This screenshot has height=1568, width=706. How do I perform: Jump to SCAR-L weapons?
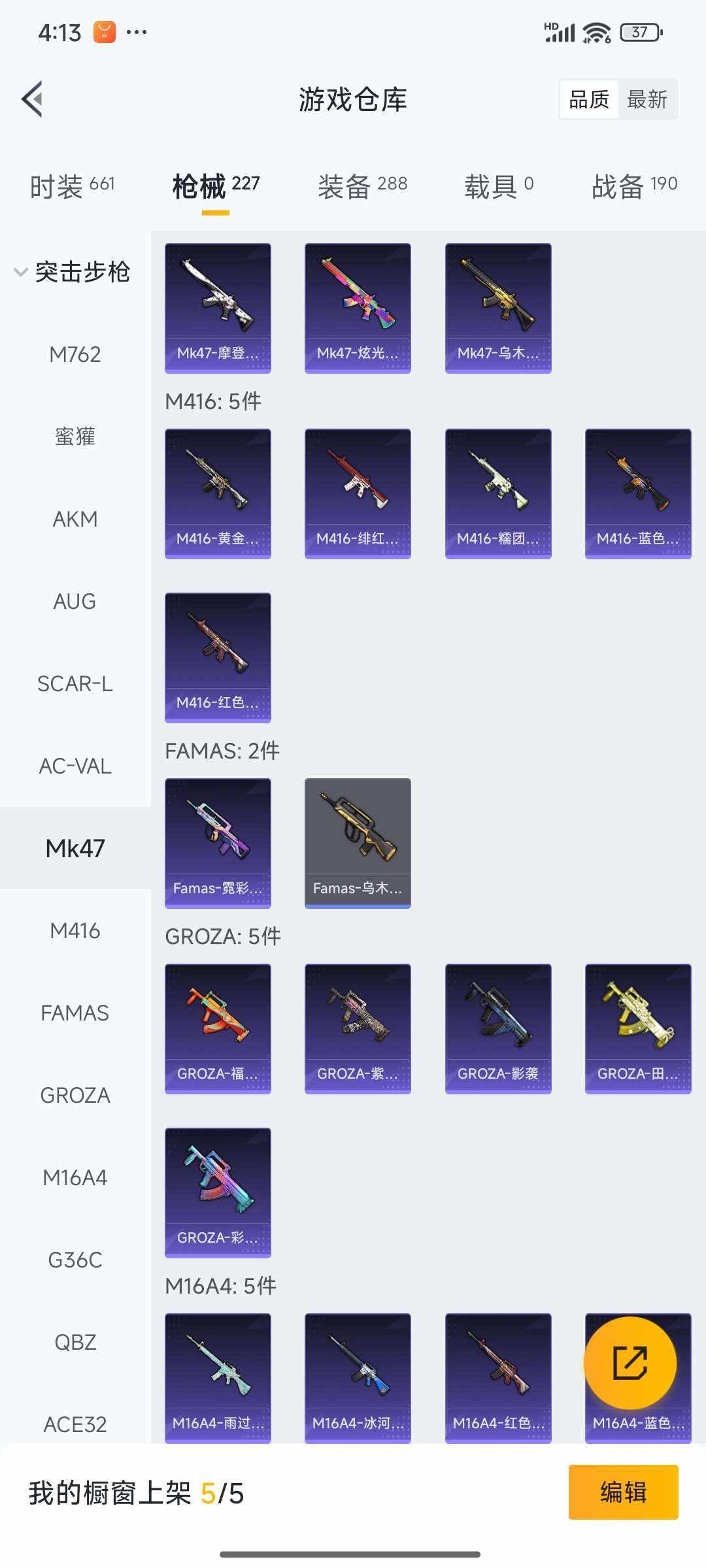click(75, 684)
